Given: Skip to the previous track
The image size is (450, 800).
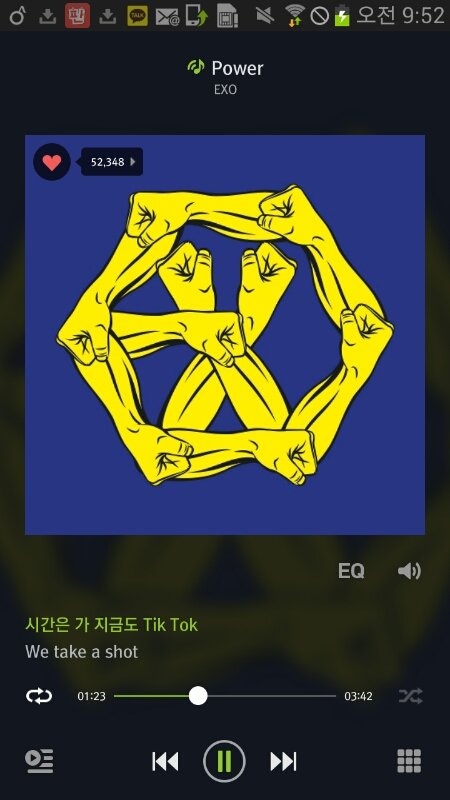Looking at the screenshot, I should (165, 761).
